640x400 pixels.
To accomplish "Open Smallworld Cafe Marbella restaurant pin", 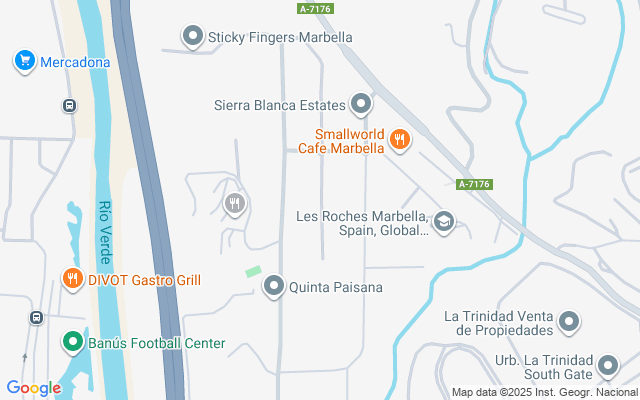I will pos(400,140).
